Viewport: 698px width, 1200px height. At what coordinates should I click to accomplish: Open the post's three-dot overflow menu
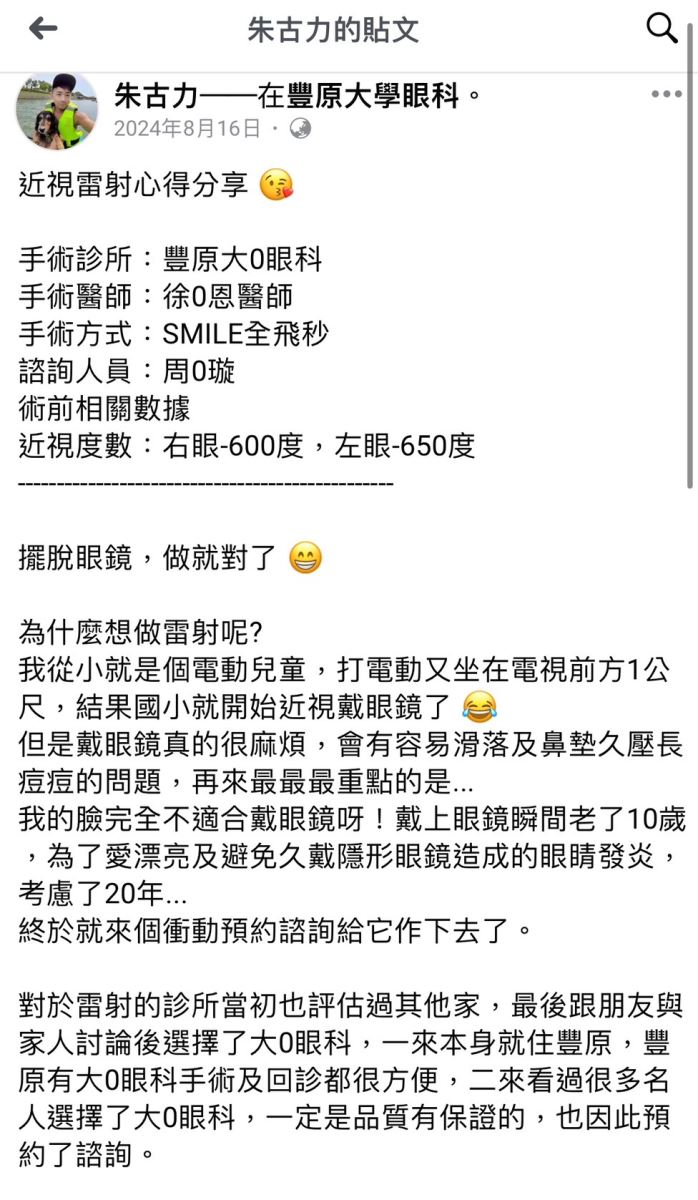coord(666,95)
